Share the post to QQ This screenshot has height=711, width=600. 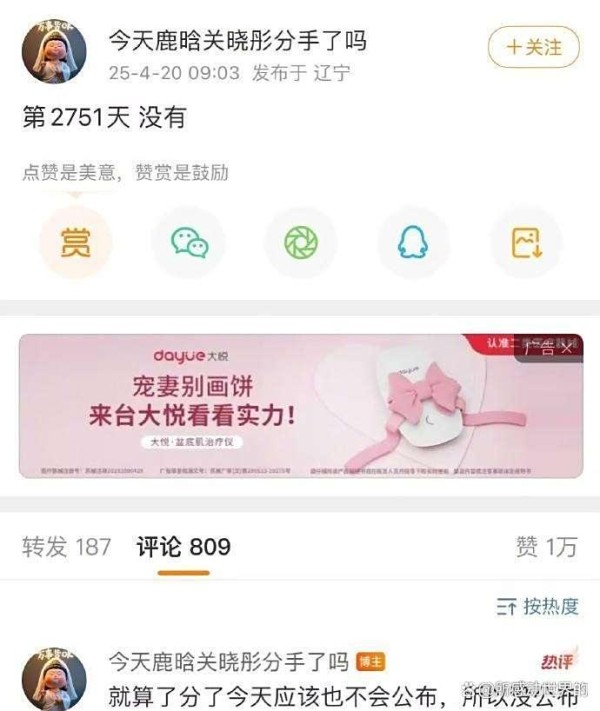coord(412,241)
